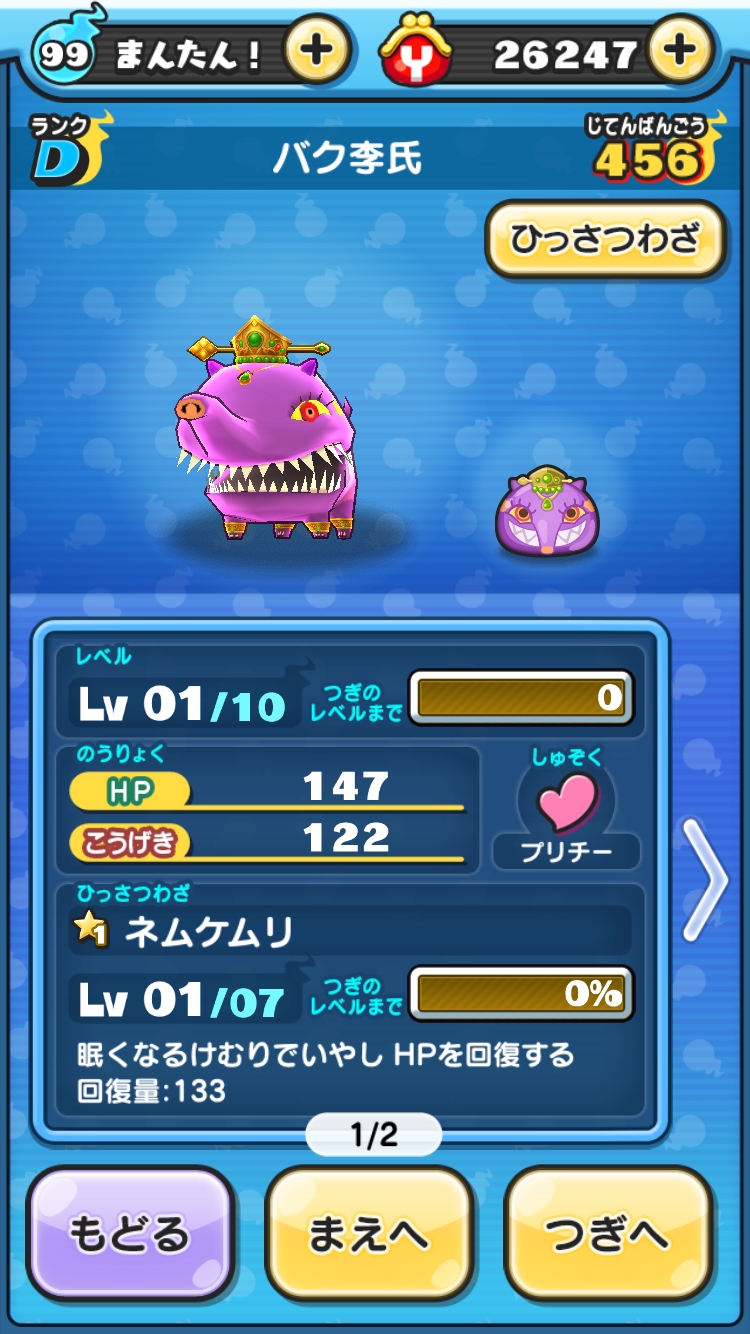This screenshot has width=750, height=1334.
Task: Add Y-money with the plus next to 26247
Action: pyautogui.click(x=679, y=50)
